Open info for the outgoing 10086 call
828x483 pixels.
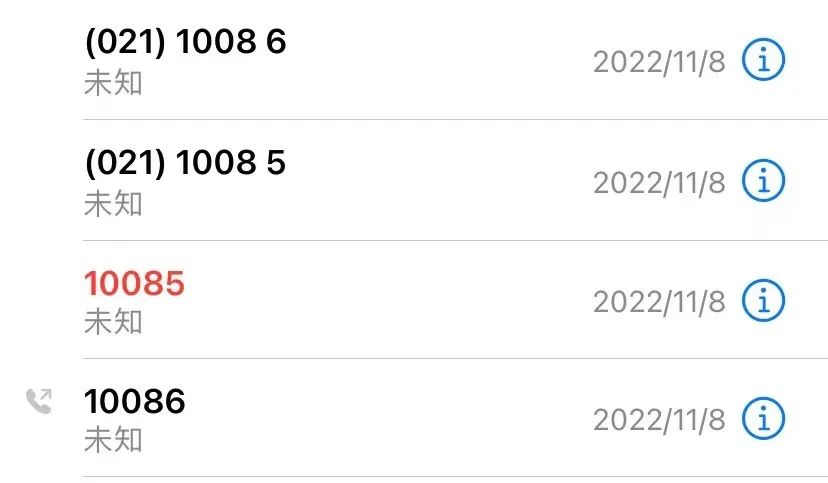pos(763,418)
